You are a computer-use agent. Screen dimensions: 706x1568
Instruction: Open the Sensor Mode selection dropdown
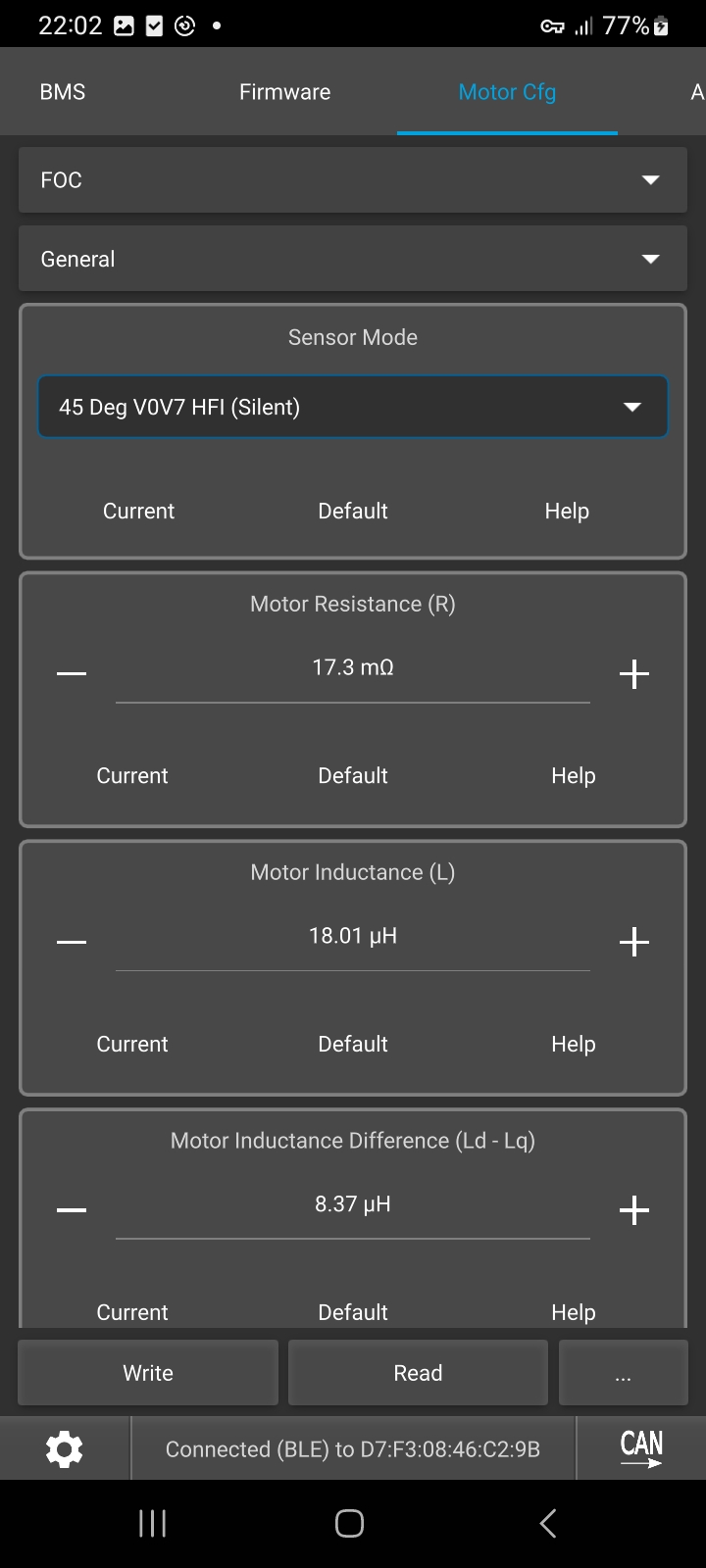tap(353, 407)
